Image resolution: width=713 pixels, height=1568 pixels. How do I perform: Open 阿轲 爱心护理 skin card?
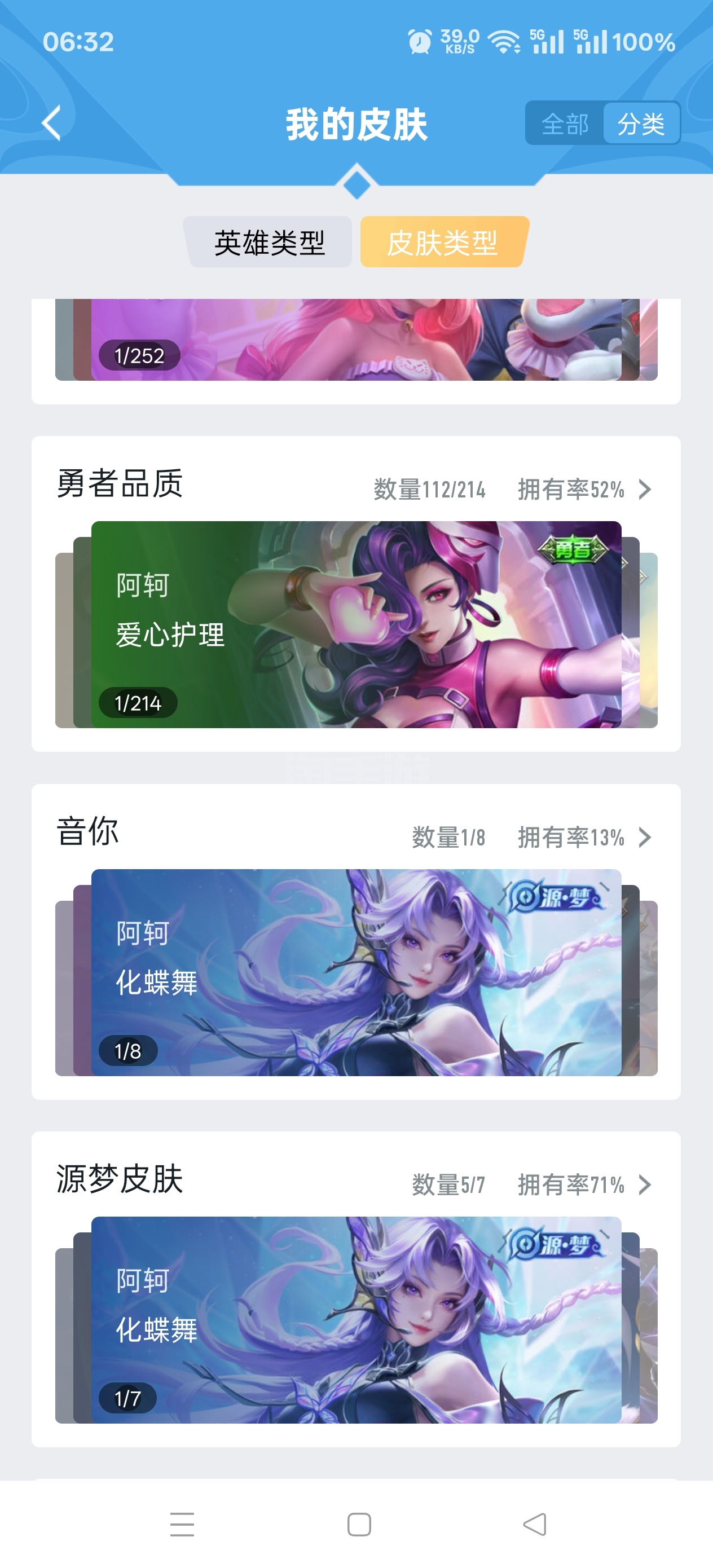[356, 624]
